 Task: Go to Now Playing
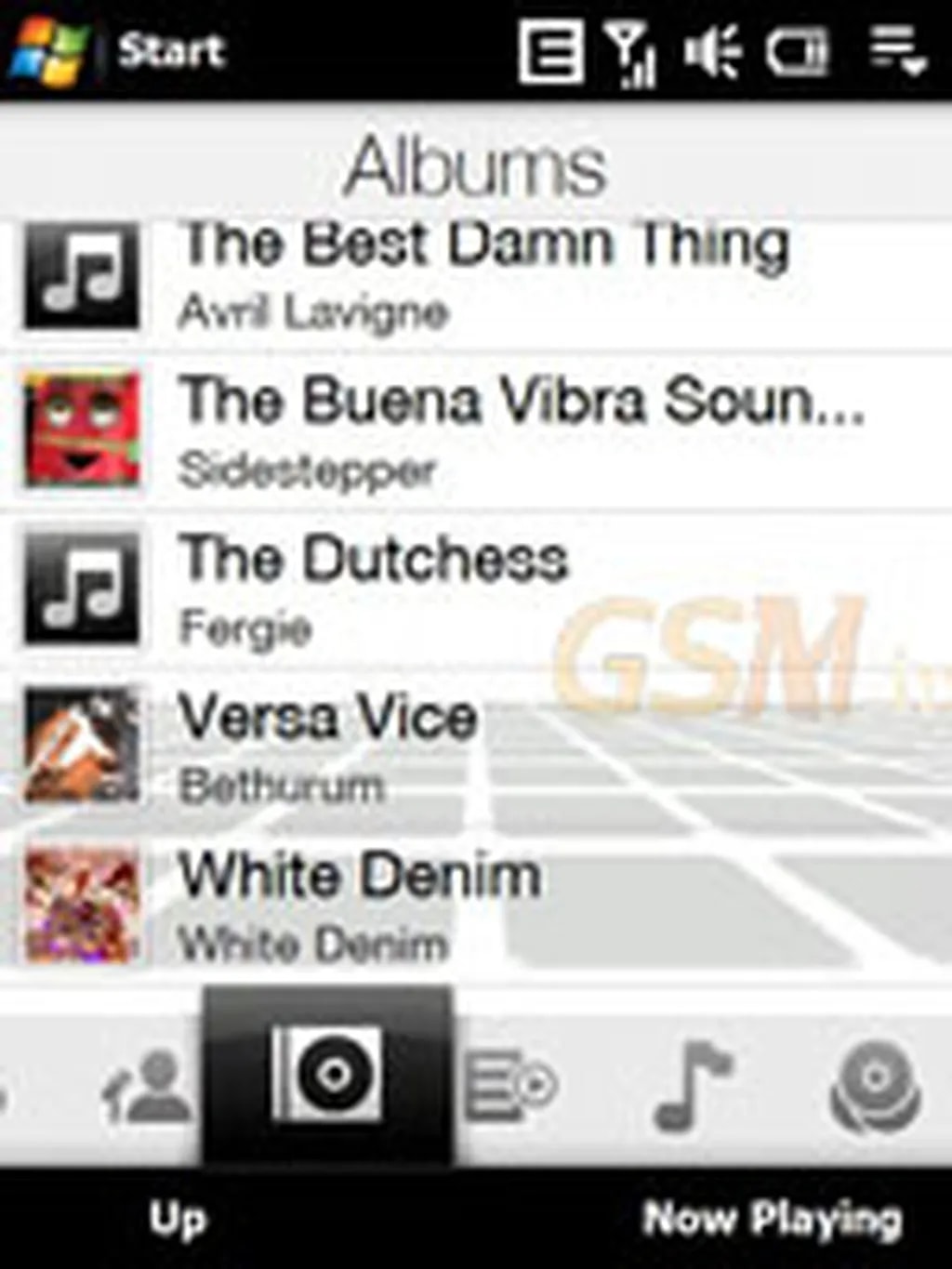click(772, 1218)
